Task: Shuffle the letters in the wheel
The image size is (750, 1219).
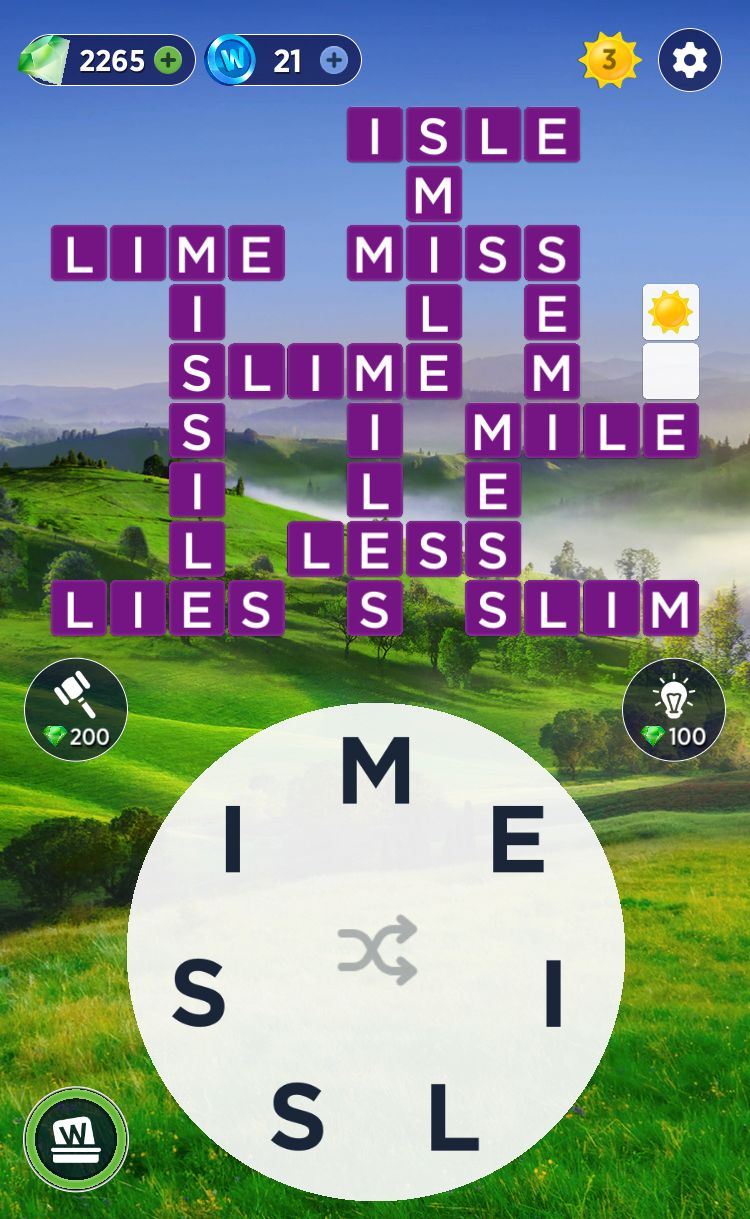Action: [x=376, y=949]
